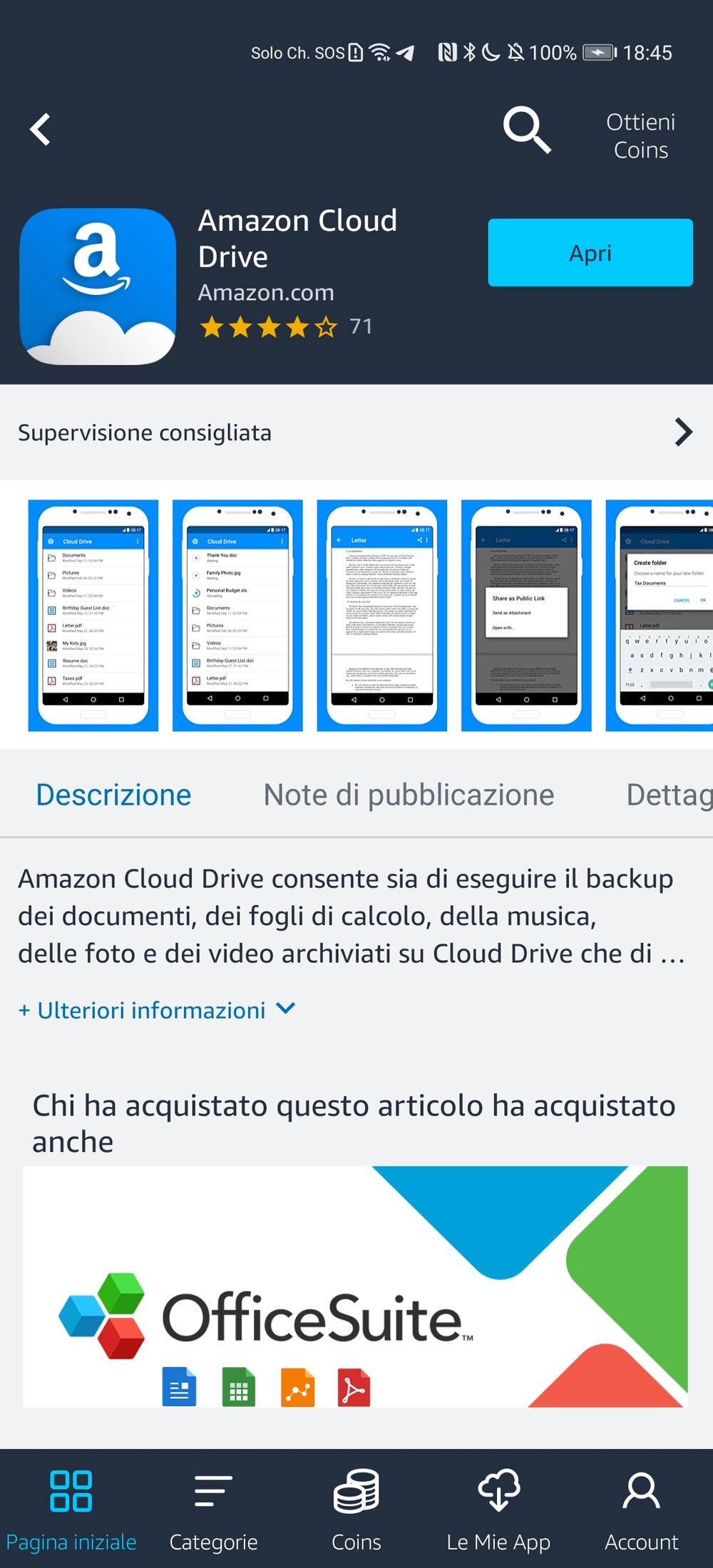View the first screenshot showing the Cloud Drive file list
713x1568 pixels.
point(93,616)
